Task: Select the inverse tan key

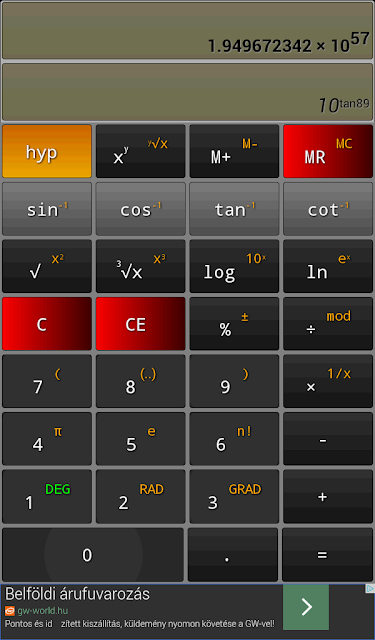Action: point(234,209)
